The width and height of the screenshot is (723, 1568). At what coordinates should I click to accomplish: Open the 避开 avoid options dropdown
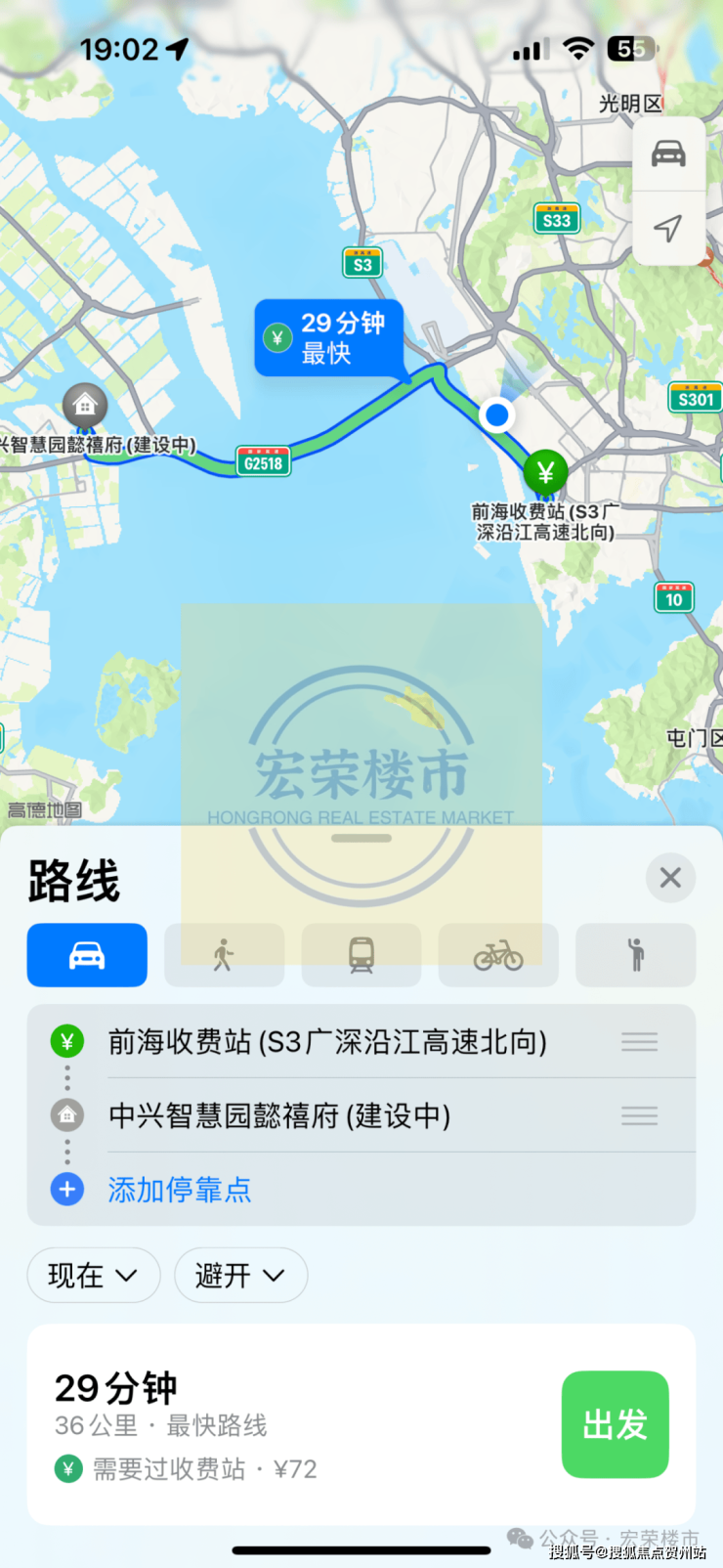[x=240, y=1275]
